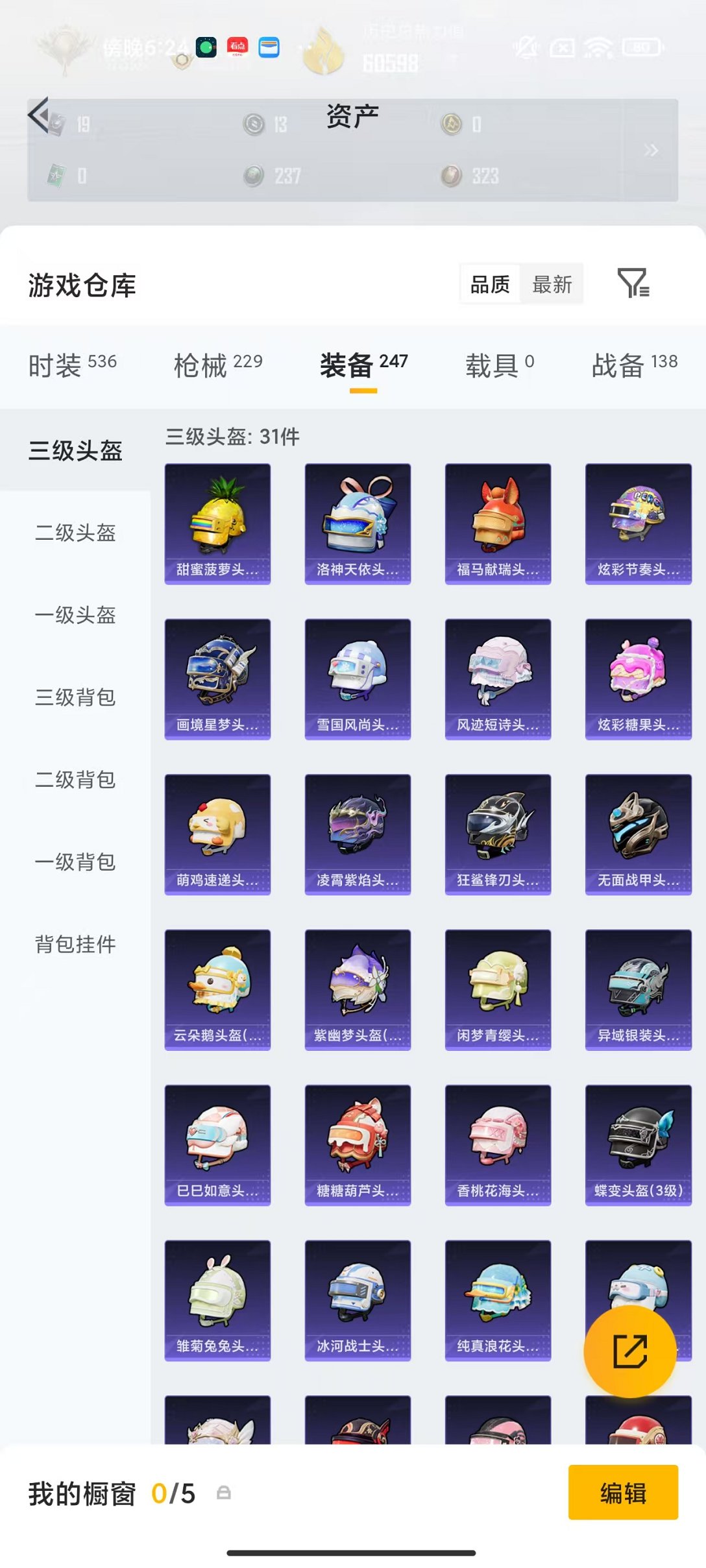Open the 三级背包 category
The image size is (706, 1568).
pos(75,697)
